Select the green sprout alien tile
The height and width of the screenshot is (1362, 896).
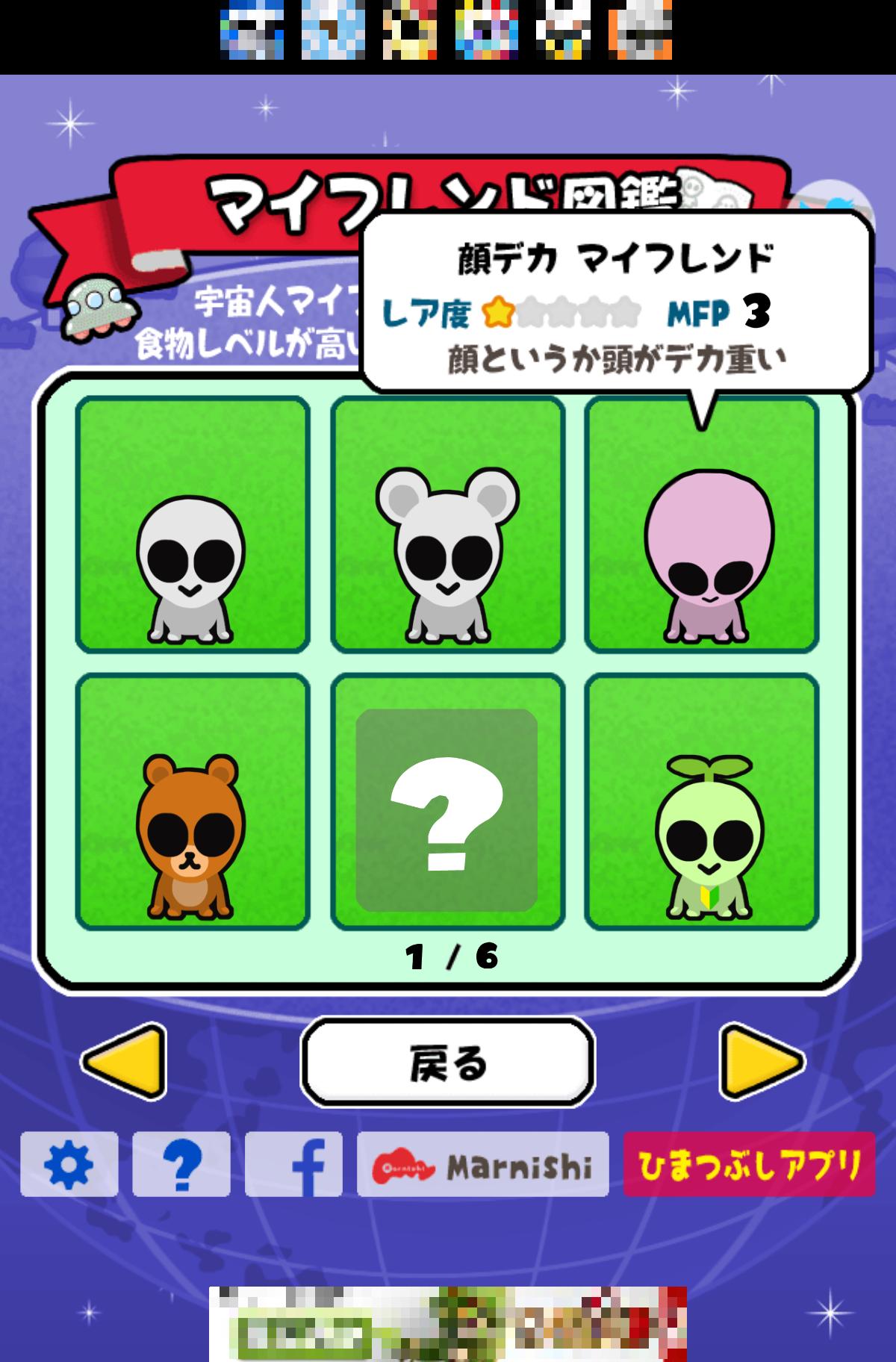coord(701,801)
